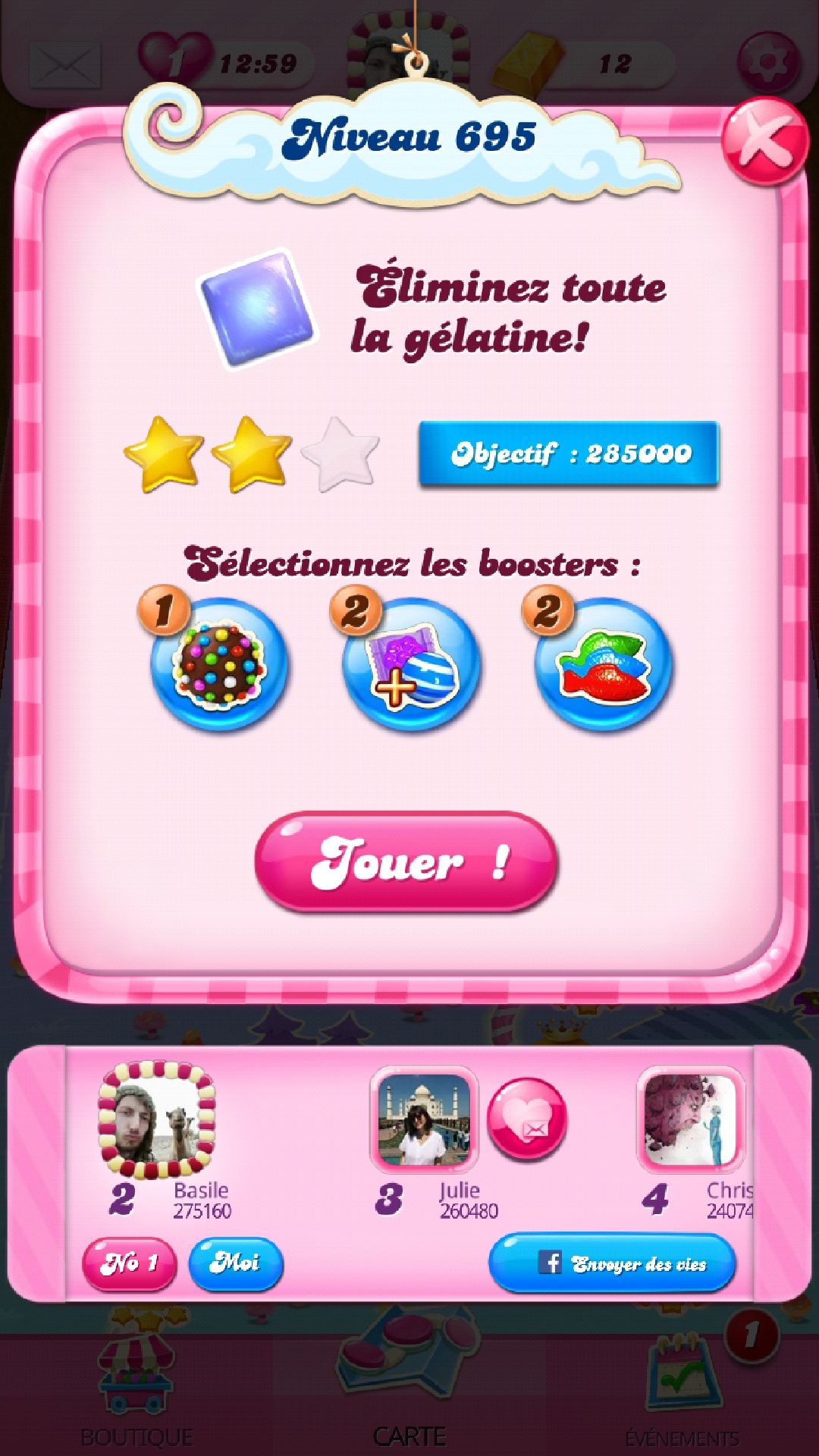The height and width of the screenshot is (1456, 819).
Task: Send a life to Julie
Action: (x=526, y=1119)
